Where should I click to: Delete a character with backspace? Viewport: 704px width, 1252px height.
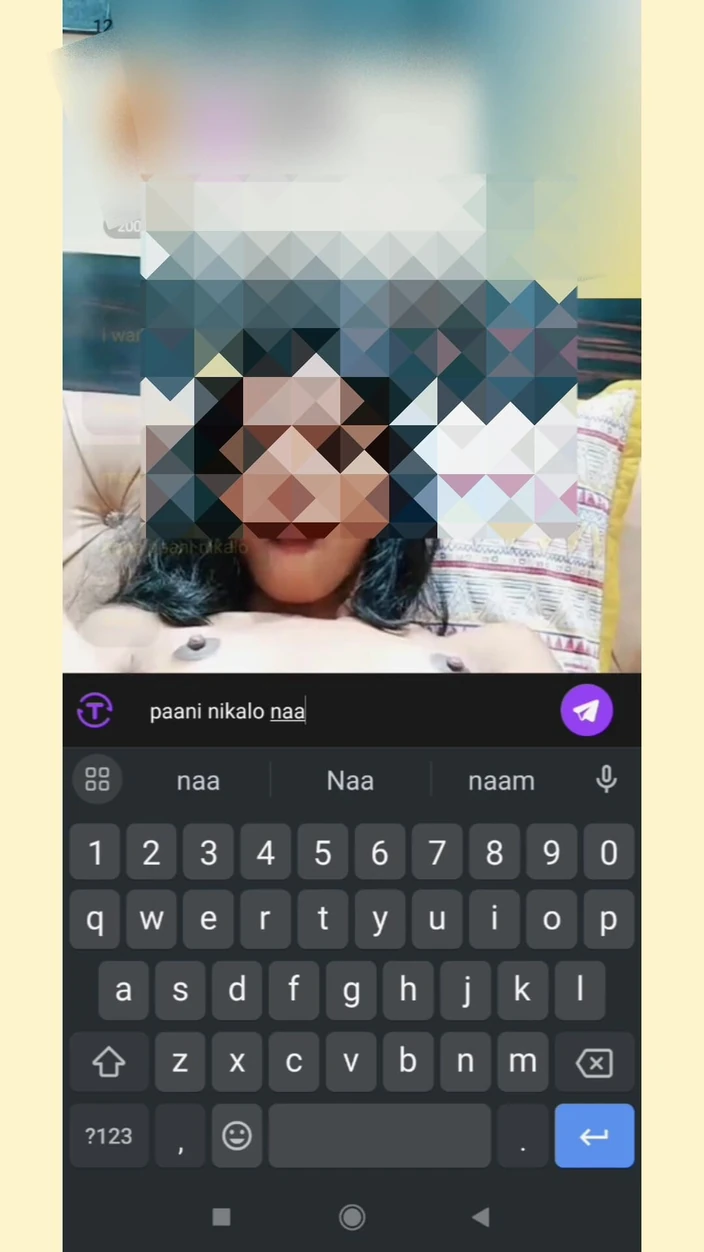point(594,1062)
